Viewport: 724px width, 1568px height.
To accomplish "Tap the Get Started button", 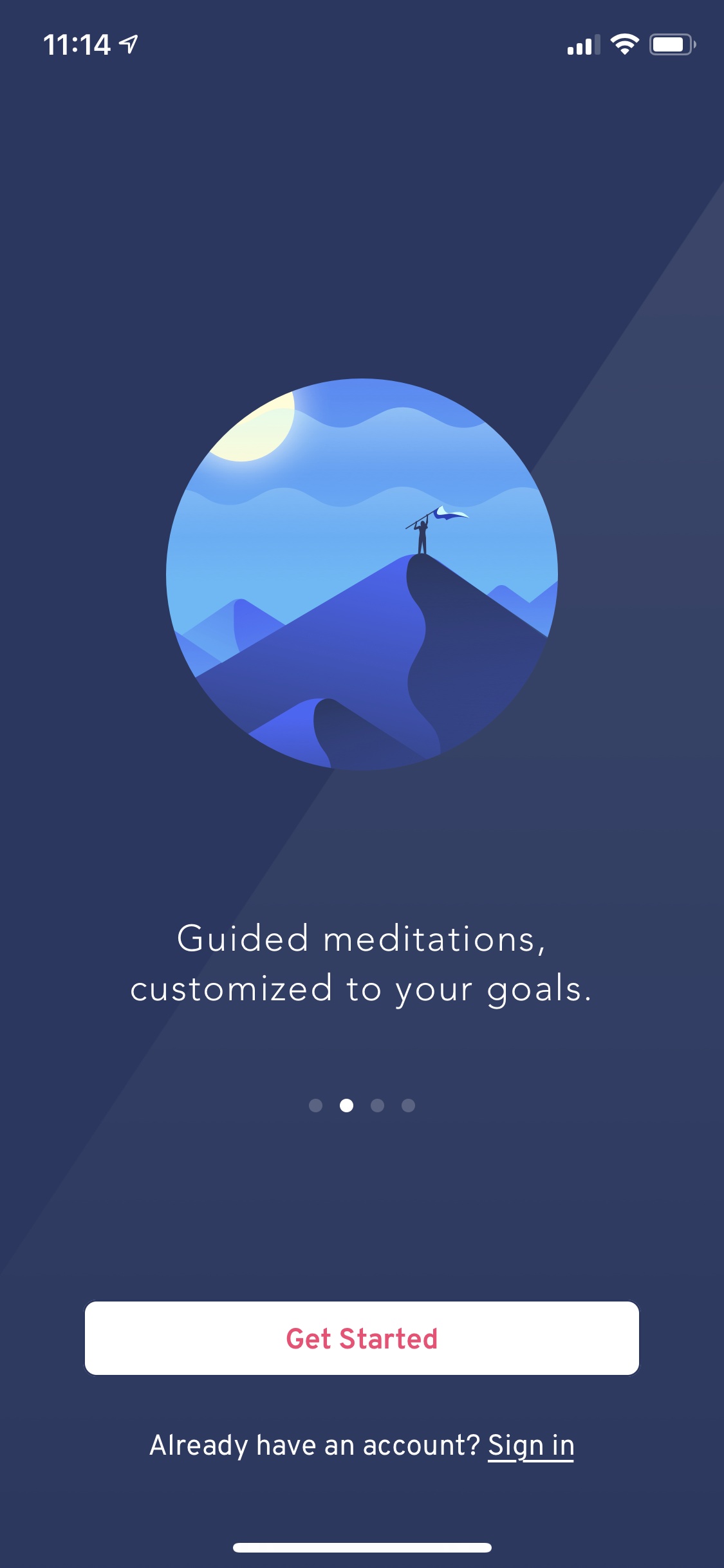I will point(362,1338).
